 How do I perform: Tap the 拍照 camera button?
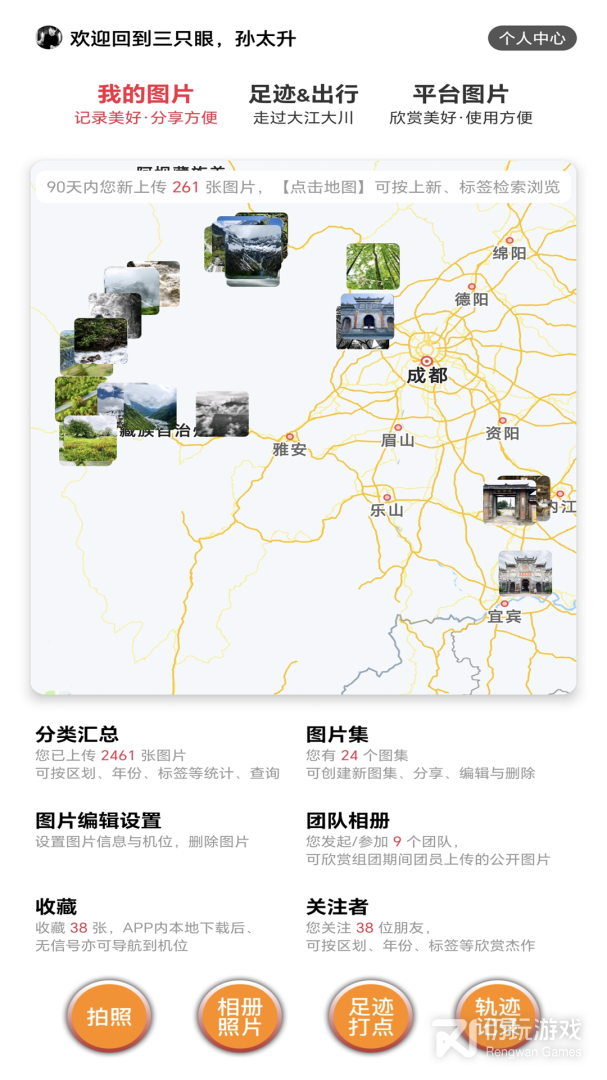(109, 1017)
